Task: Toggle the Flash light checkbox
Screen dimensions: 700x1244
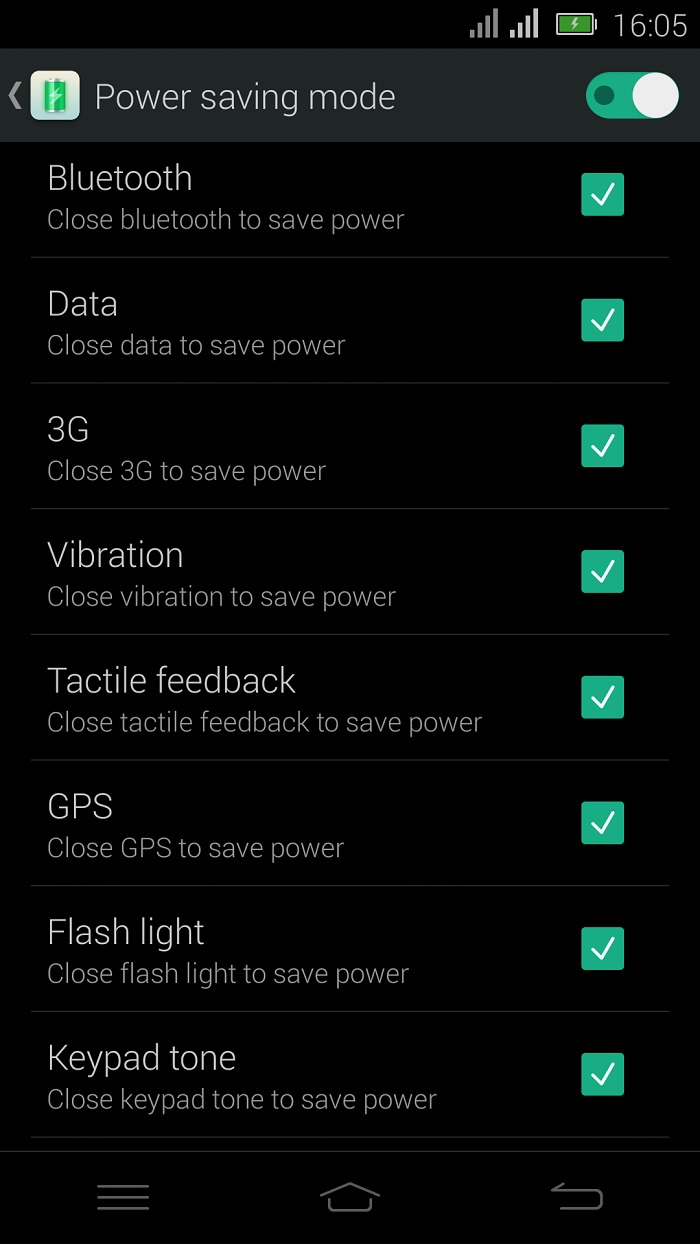Action: tap(602, 949)
